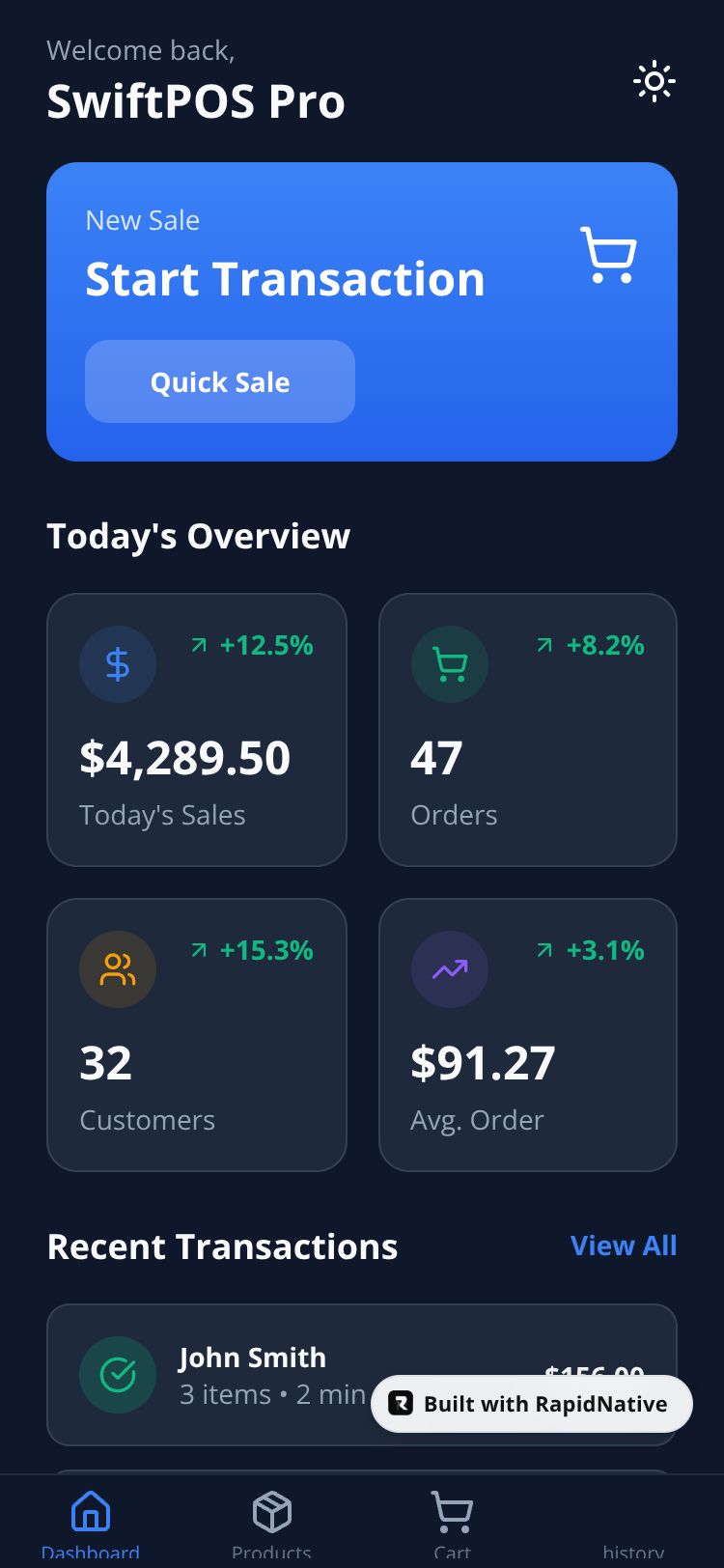The image size is (724, 1568).
Task: Switch to the Cart tab
Action: pyautogui.click(x=452, y=1524)
